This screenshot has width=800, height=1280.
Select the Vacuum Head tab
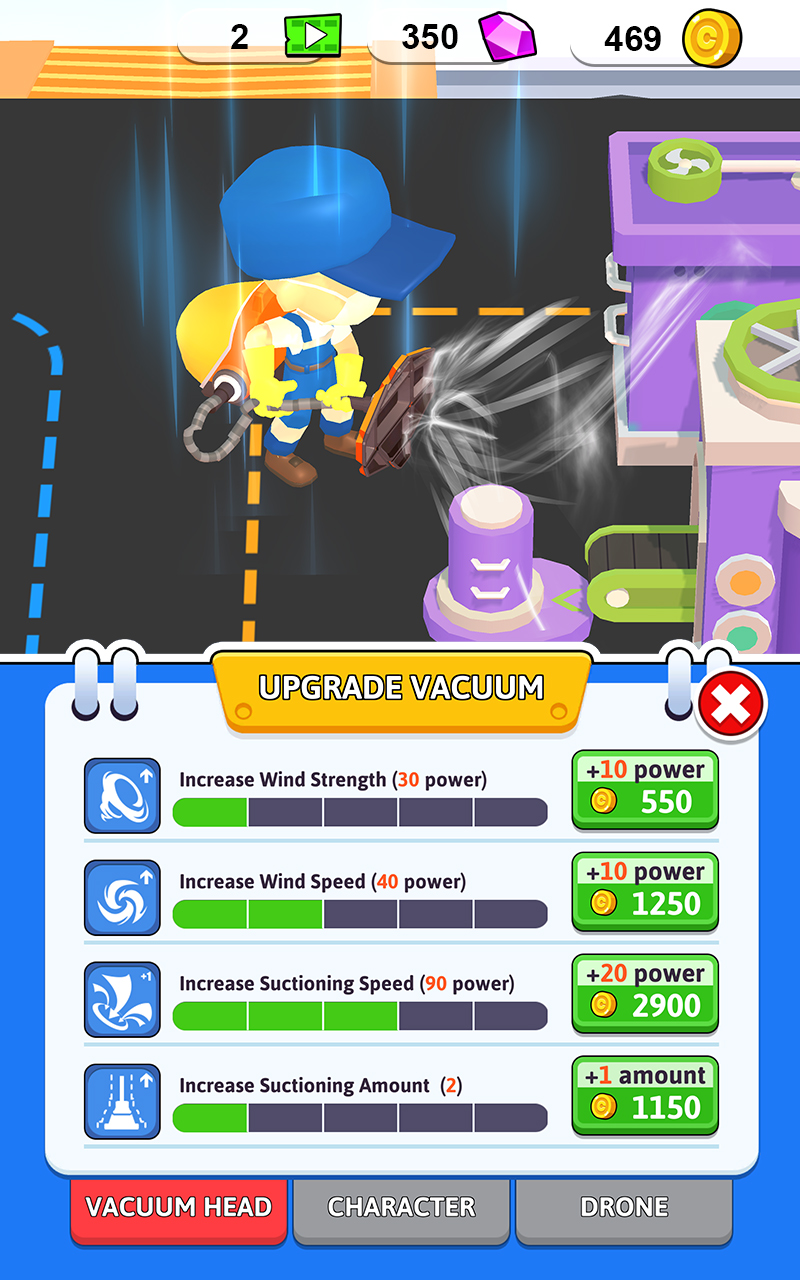tap(179, 1210)
